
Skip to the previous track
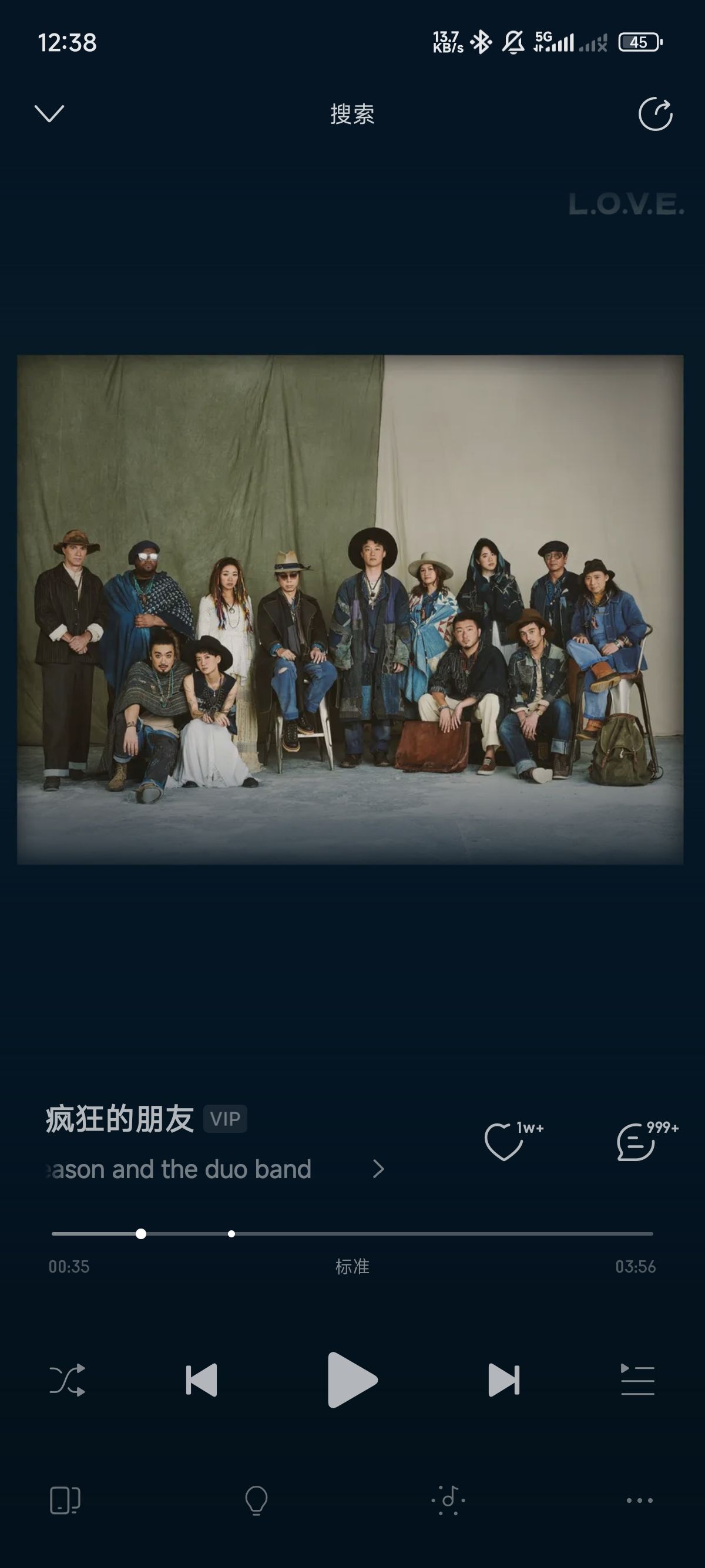pos(202,1380)
